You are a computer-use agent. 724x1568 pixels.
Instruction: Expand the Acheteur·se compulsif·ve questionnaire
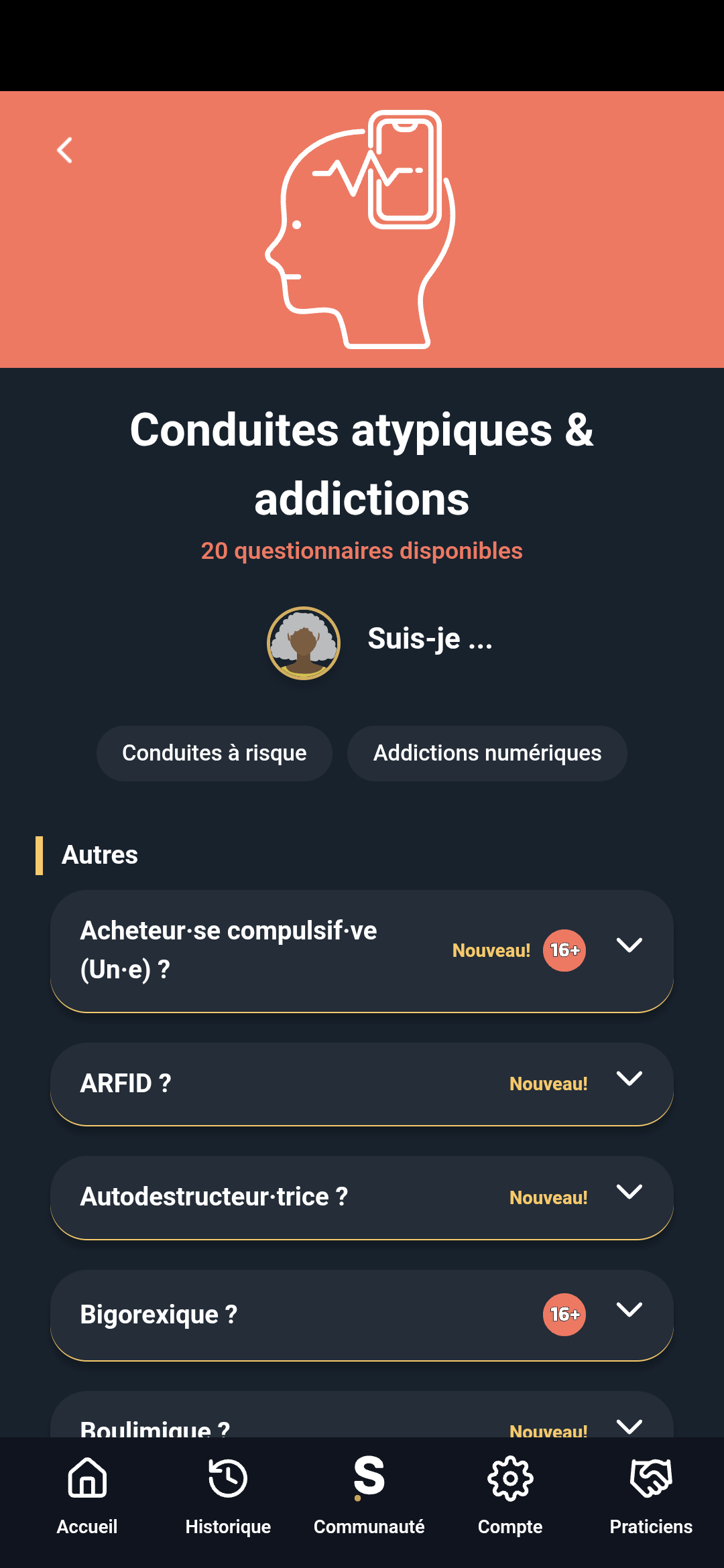629,945
